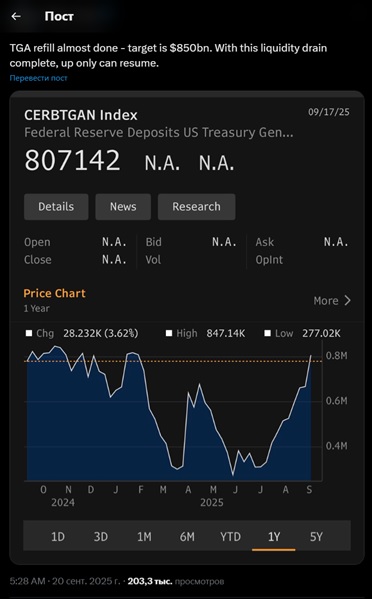Open the attached CERBTGAN Index chart image
Viewport: 372px width, 599px height.
187,328
